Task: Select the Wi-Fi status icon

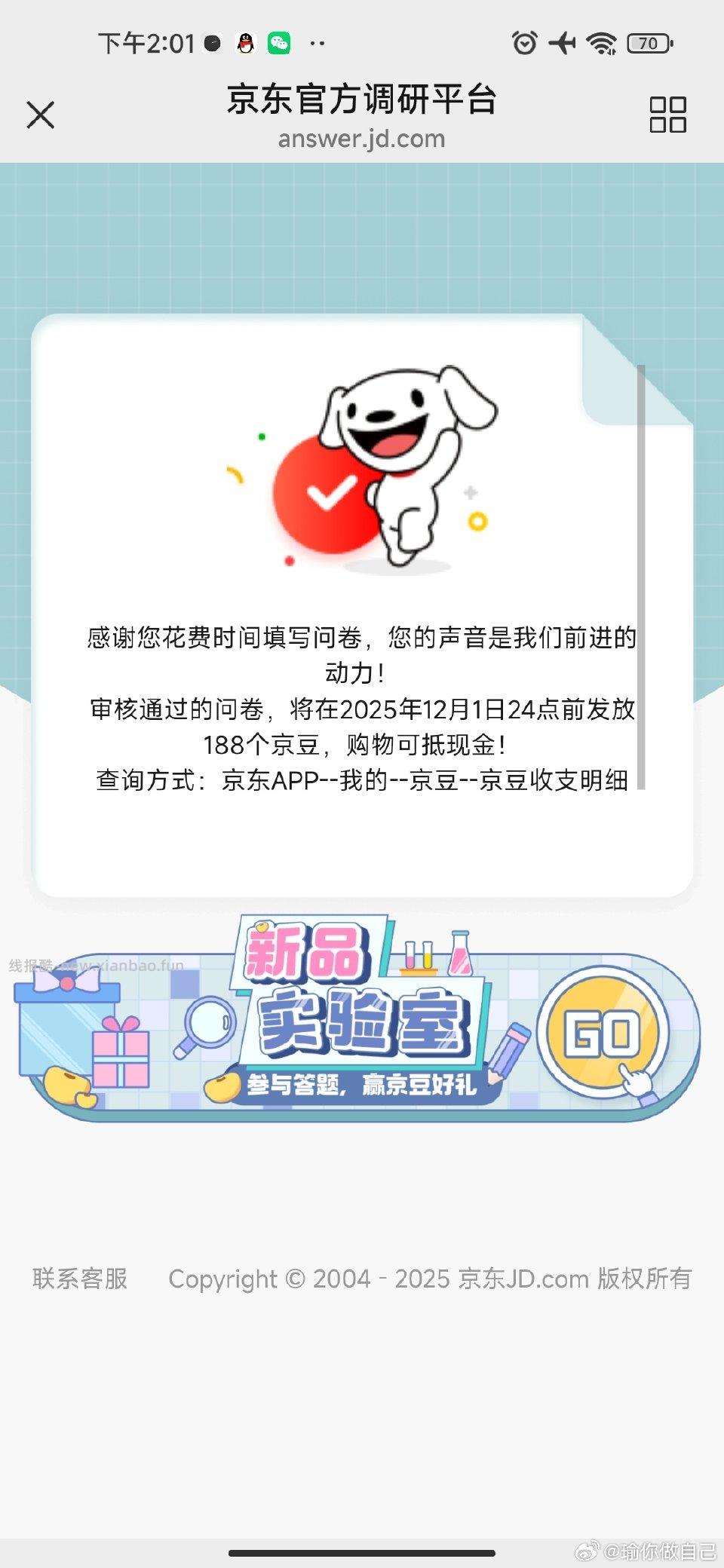Action: pos(600,44)
